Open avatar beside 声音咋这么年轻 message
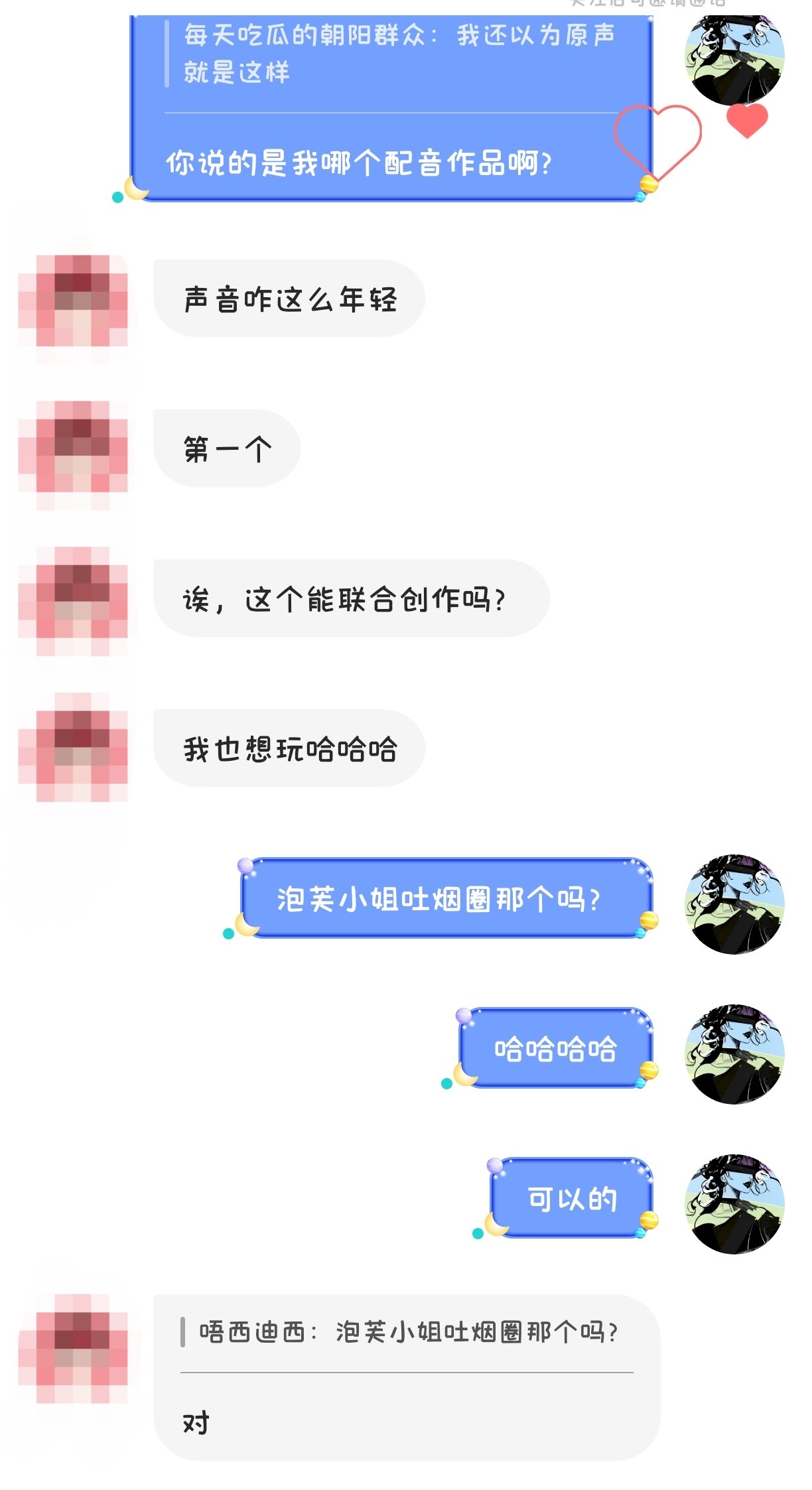 (73, 301)
